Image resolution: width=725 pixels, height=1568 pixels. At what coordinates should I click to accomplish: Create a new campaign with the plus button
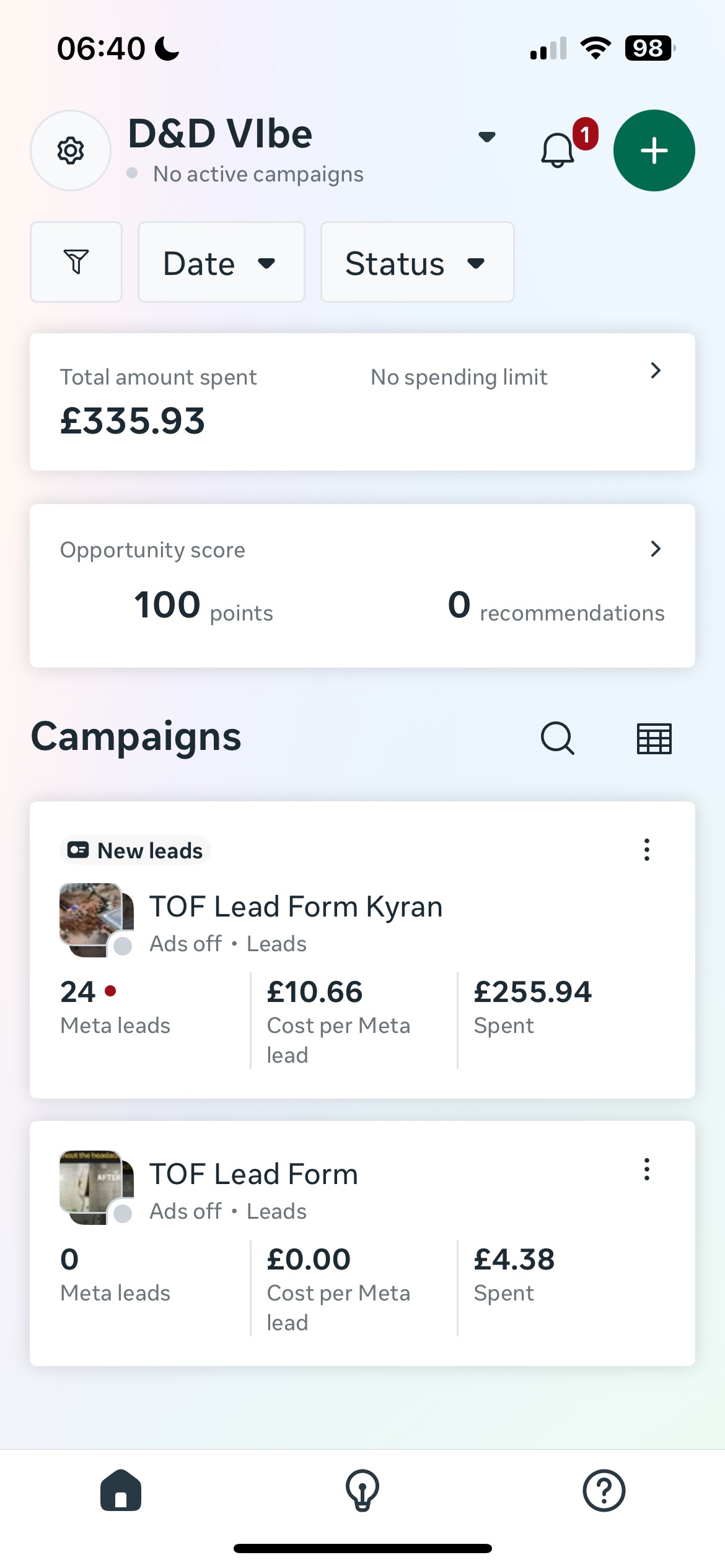tap(654, 150)
